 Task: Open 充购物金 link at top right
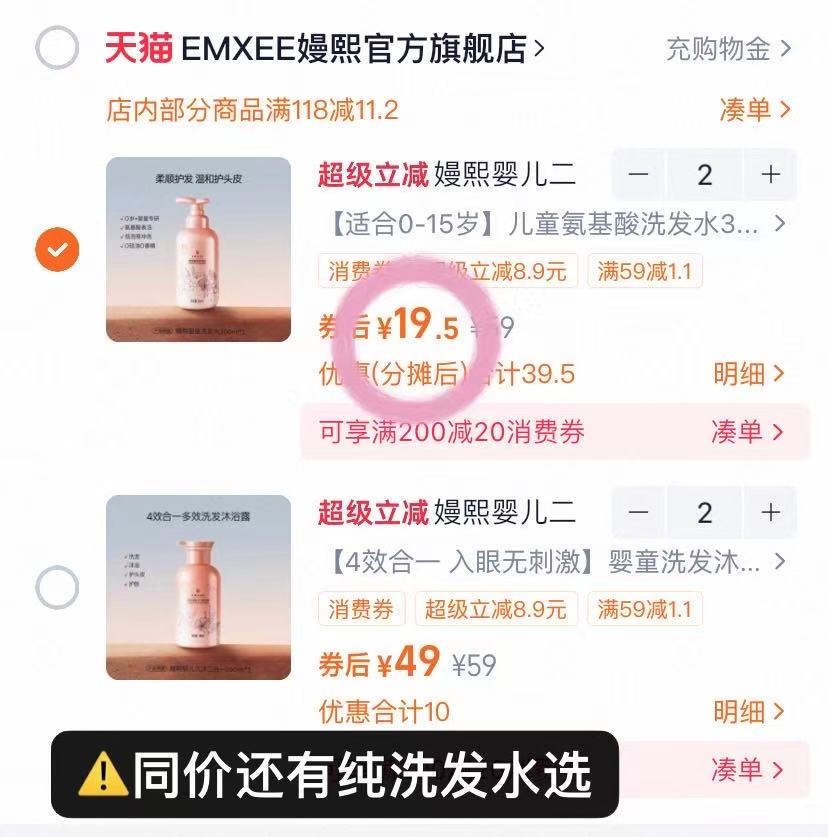pos(720,45)
